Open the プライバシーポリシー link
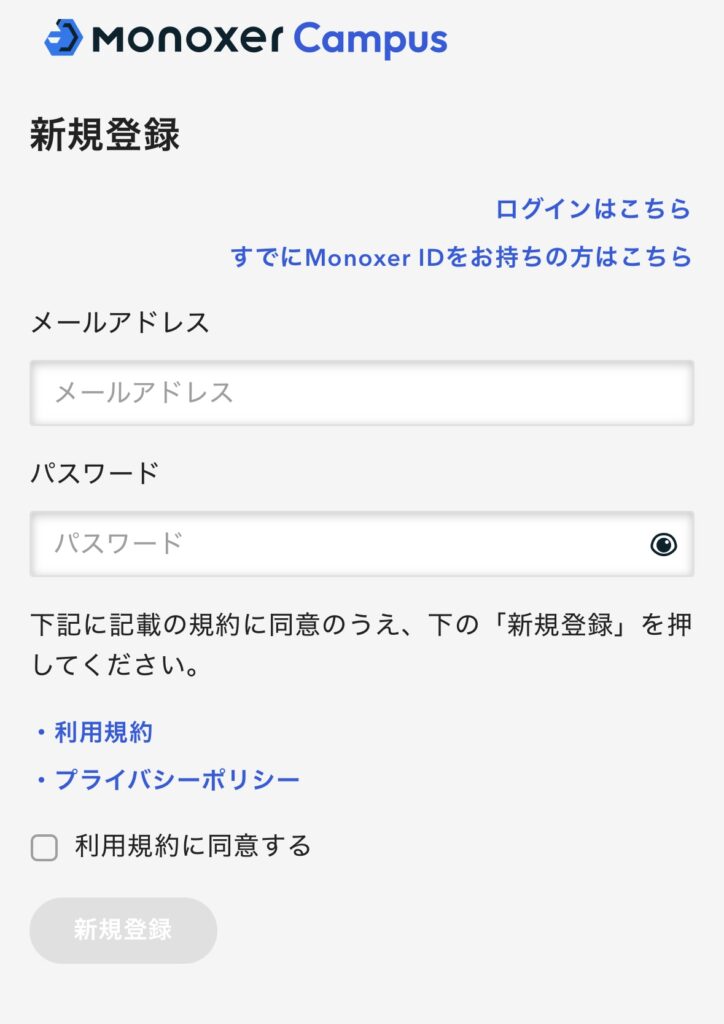724x1024 pixels. [176, 780]
